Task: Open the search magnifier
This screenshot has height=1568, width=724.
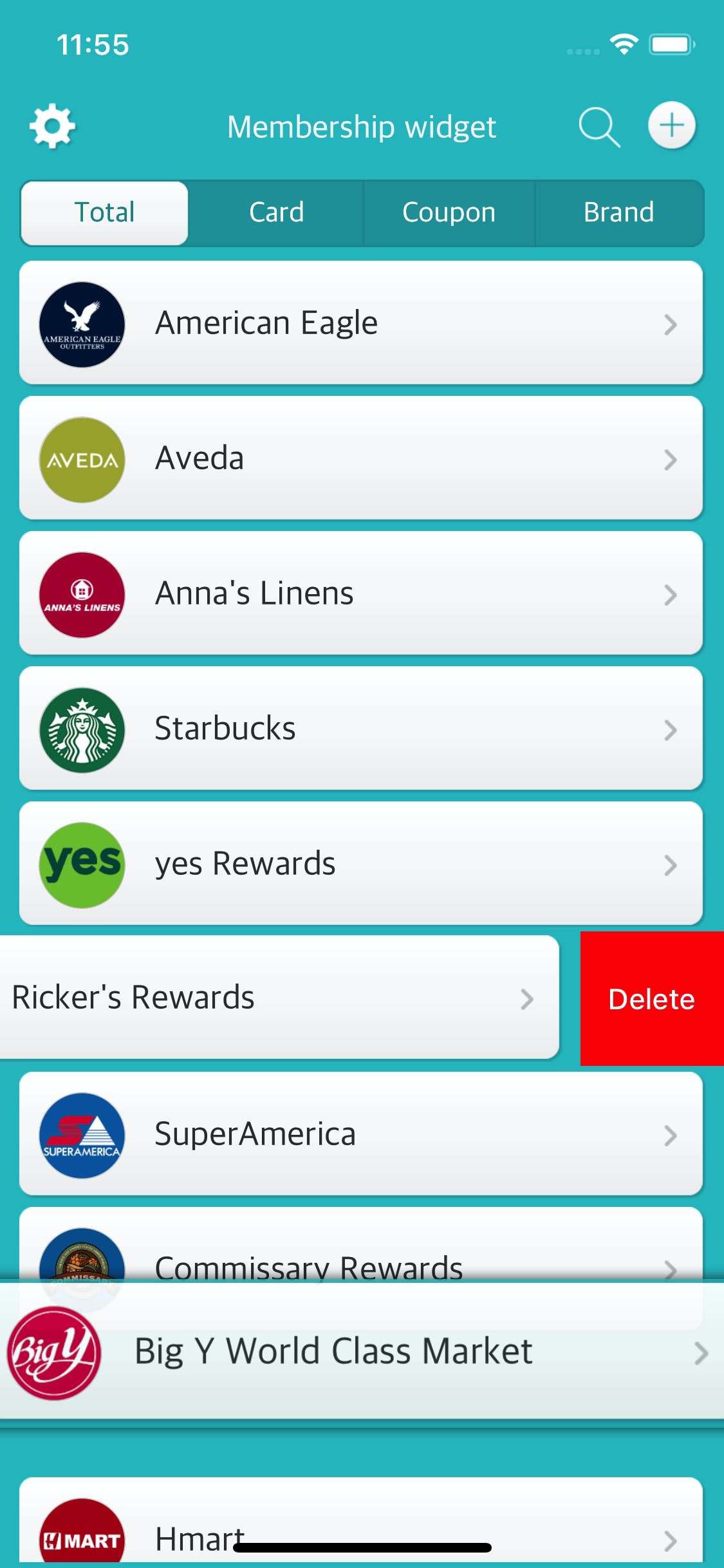Action: pyautogui.click(x=599, y=127)
